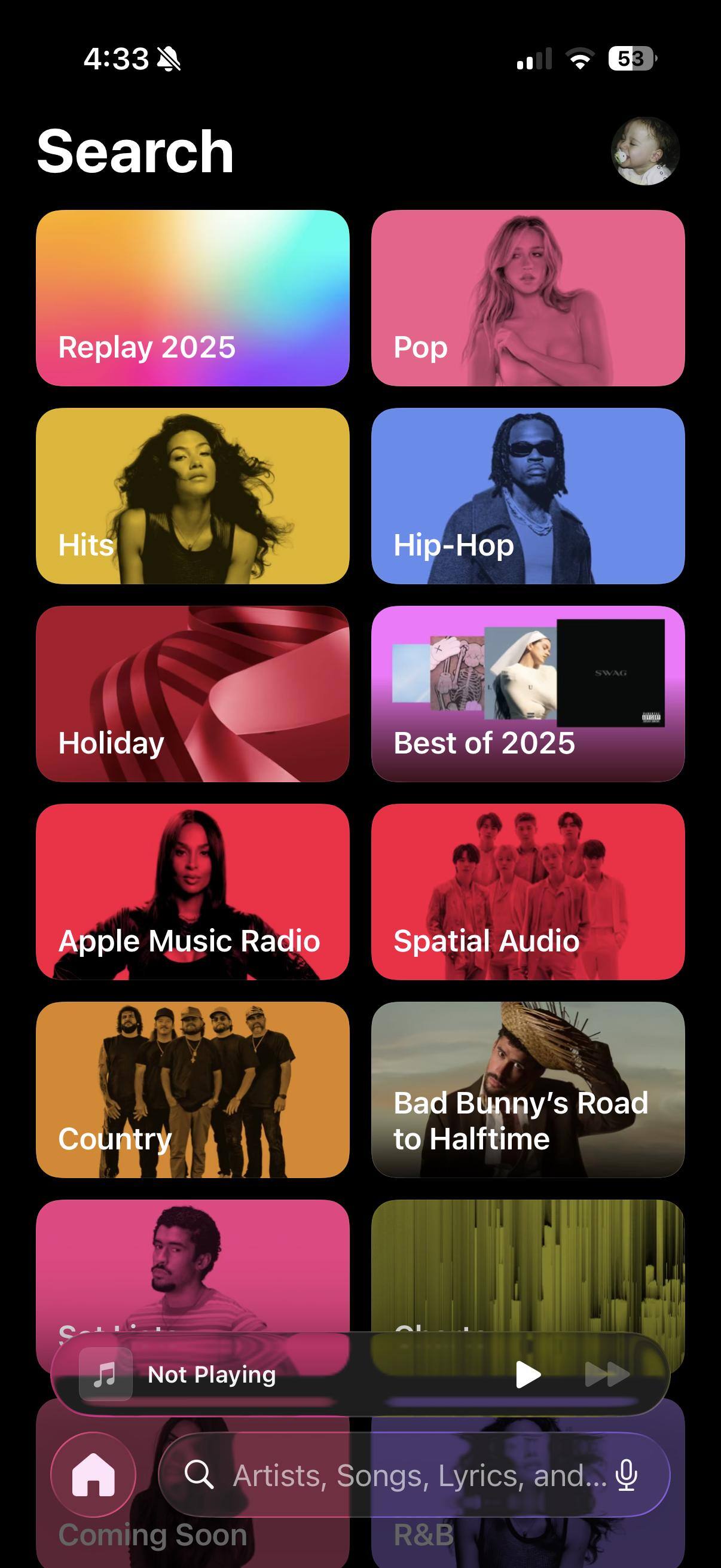
Task: Select the Hip-Hop category
Action: tap(527, 496)
